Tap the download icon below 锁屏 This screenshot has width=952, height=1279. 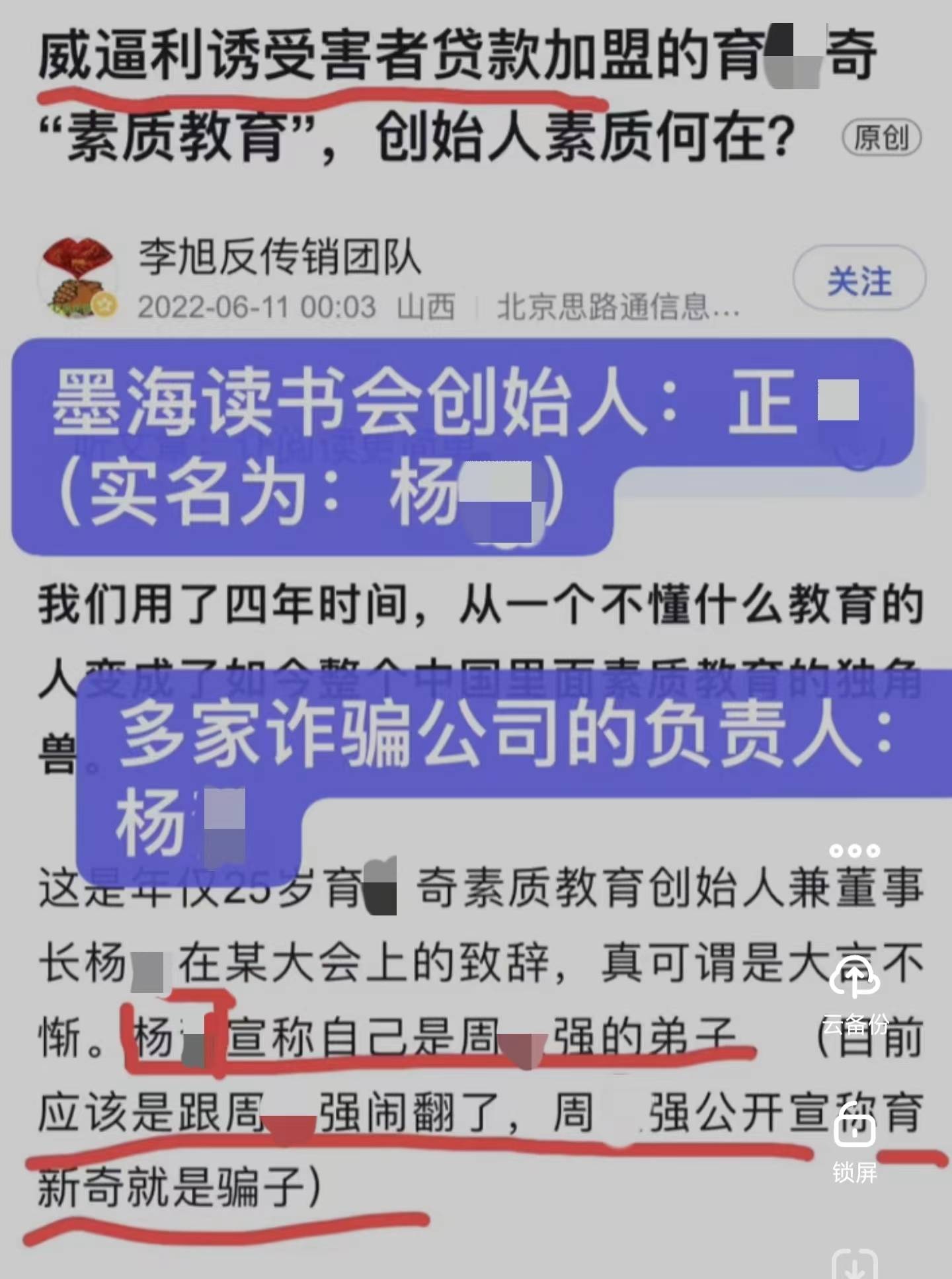[x=854, y=1263]
